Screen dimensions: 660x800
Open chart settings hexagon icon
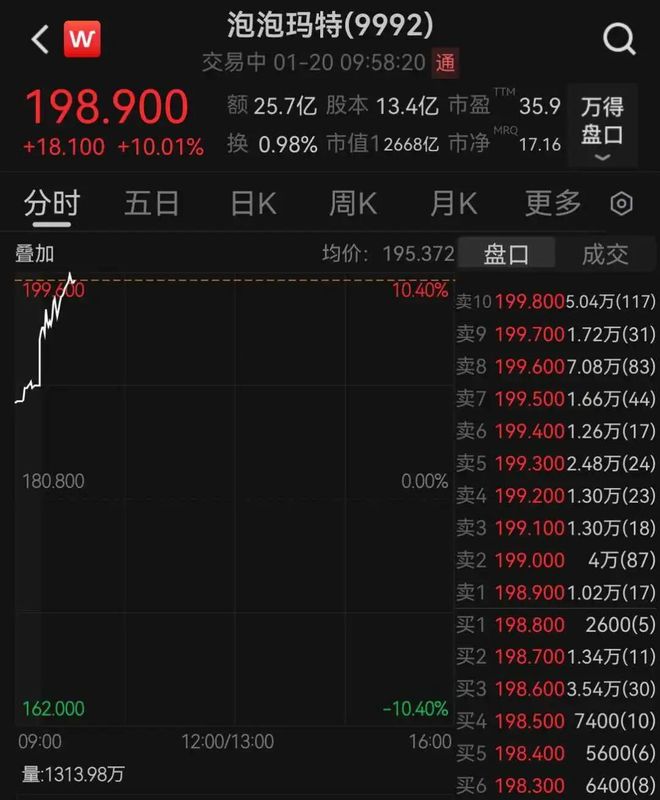click(622, 205)
